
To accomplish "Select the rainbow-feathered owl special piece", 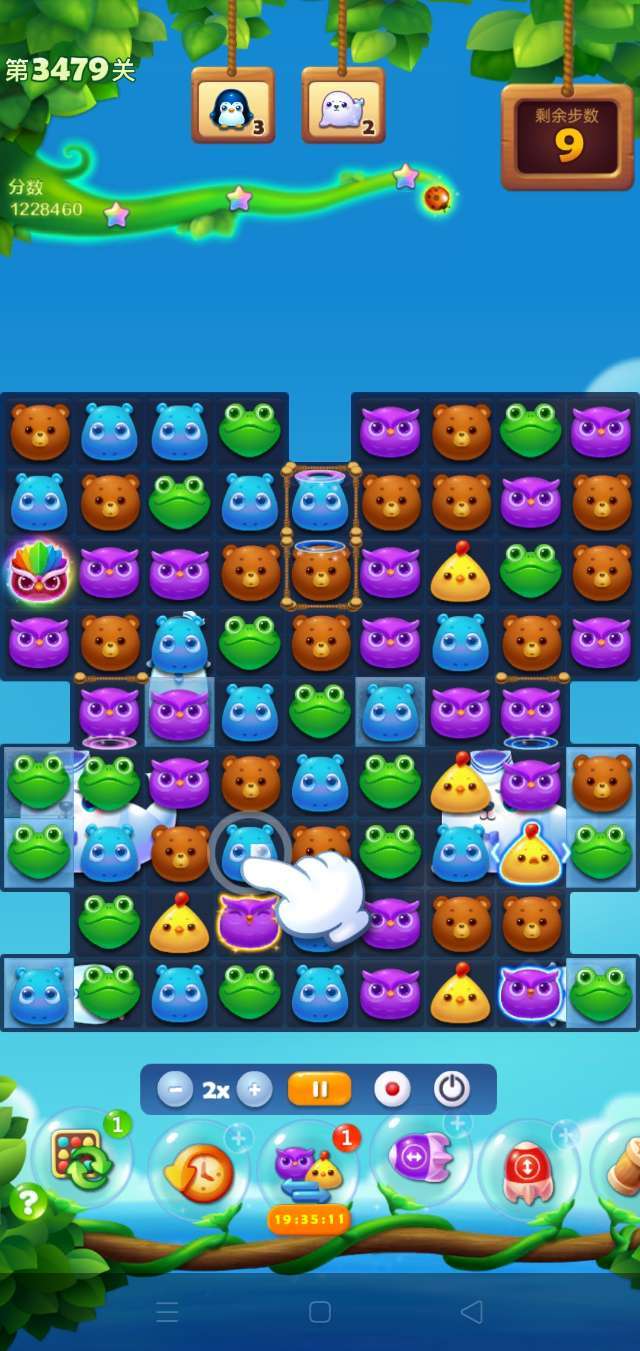I will click(x=38, y=572).
